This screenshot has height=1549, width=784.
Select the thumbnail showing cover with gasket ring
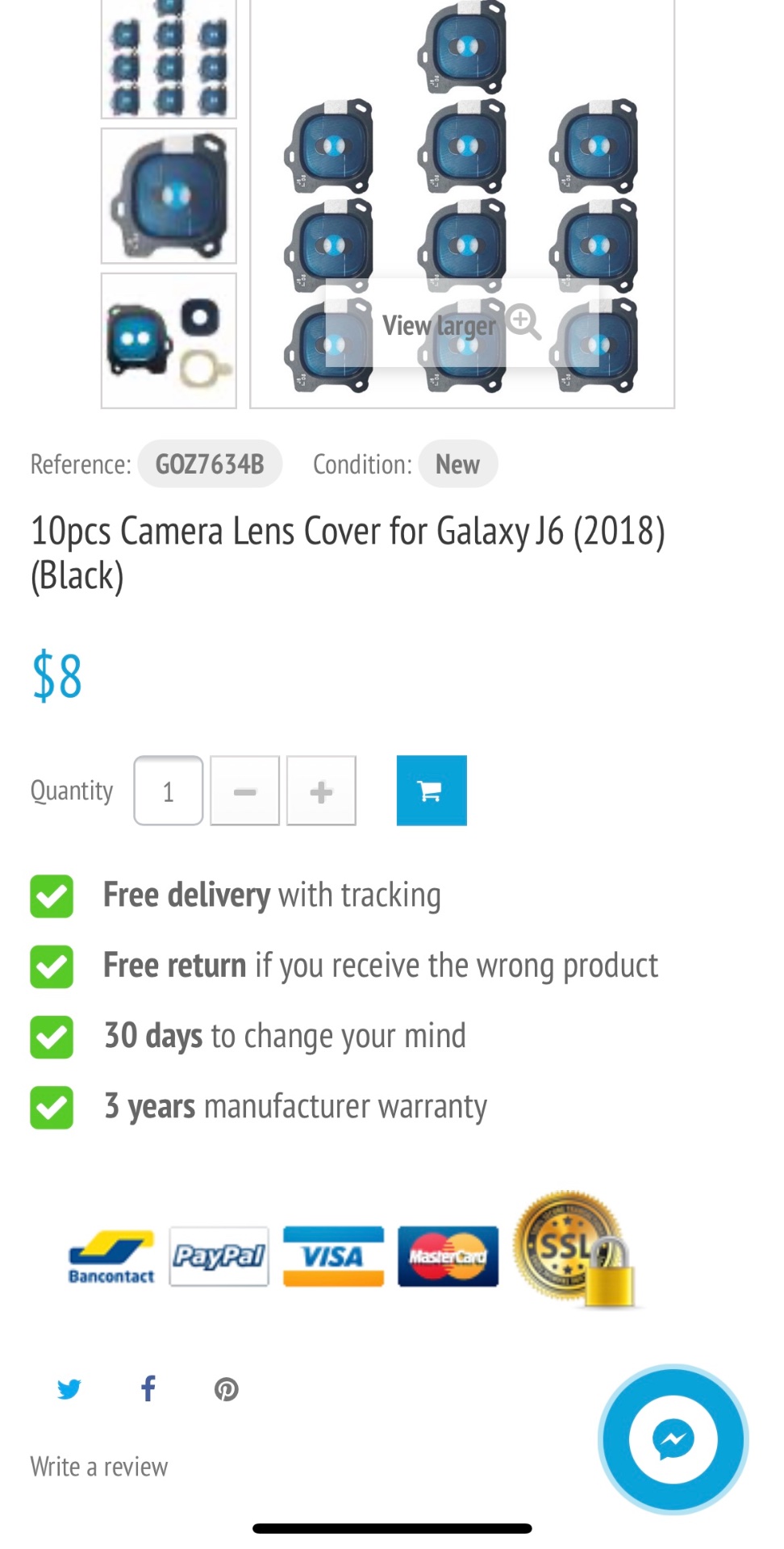point(169,340)
